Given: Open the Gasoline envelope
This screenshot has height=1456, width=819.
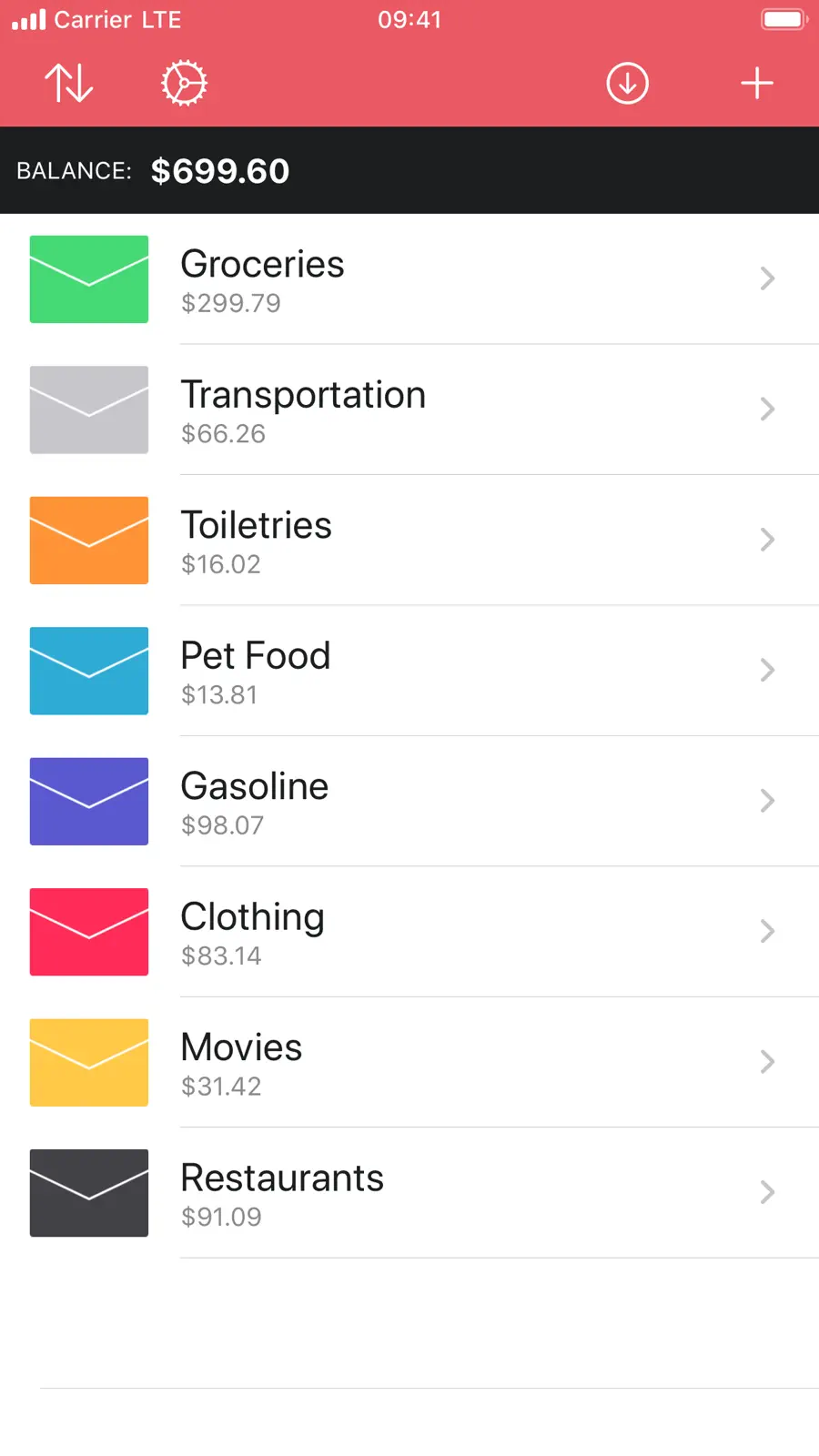Looking at the screenshot, I should (409, 802).
